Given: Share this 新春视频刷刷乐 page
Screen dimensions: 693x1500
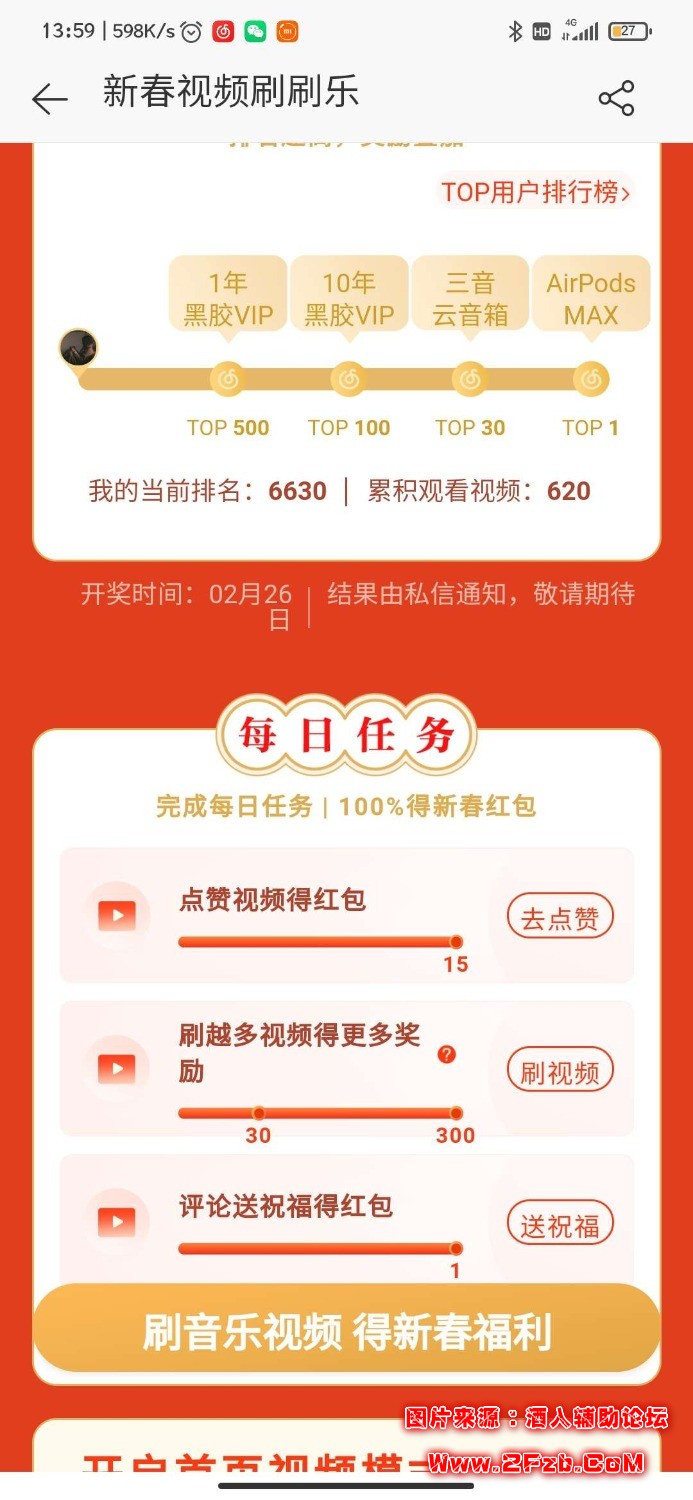Looking at the screenshot, I should pos(616,98).
